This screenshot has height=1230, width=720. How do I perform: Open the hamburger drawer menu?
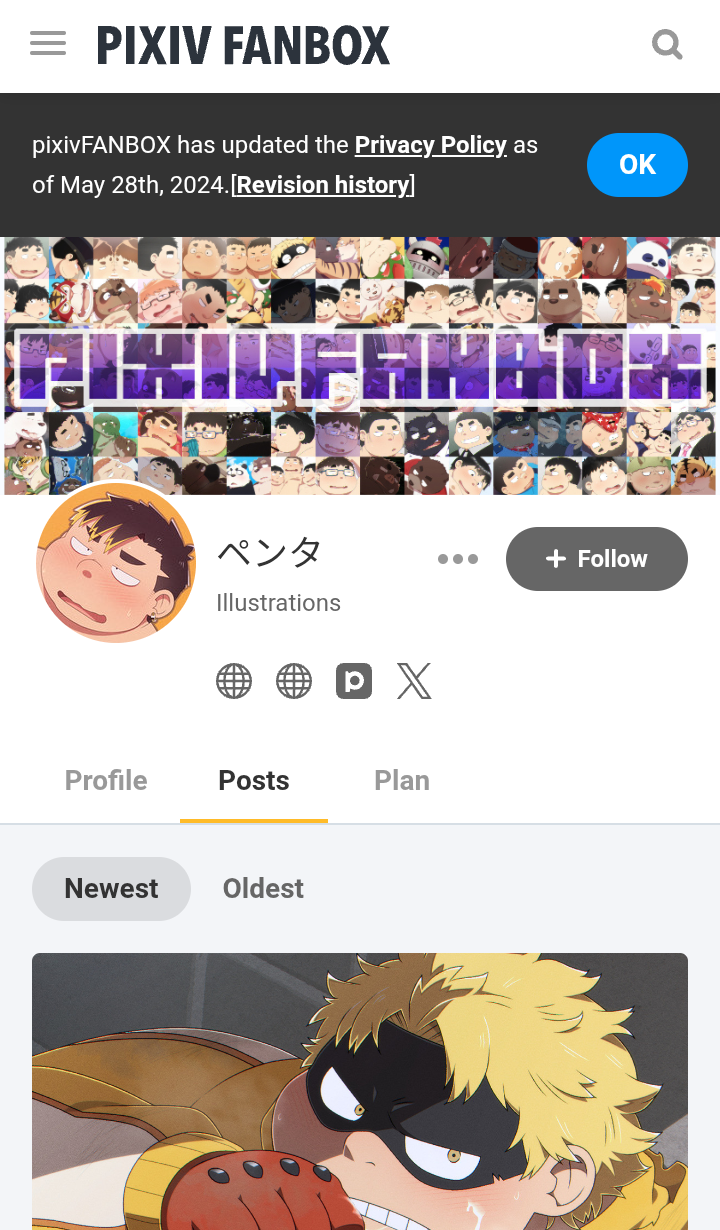[48, 44]
